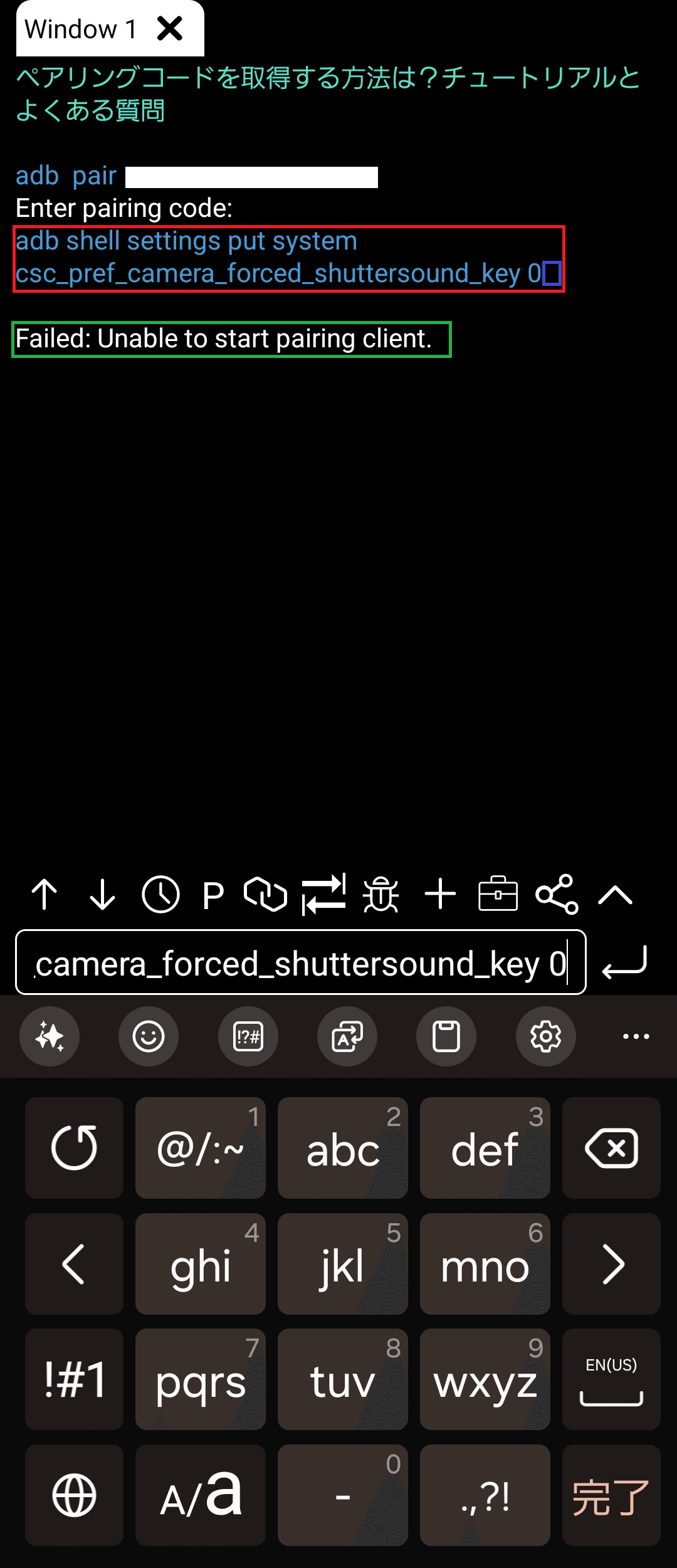Tap the plus icon in toolbar
677x1568 pixels.
click(440, 894)
